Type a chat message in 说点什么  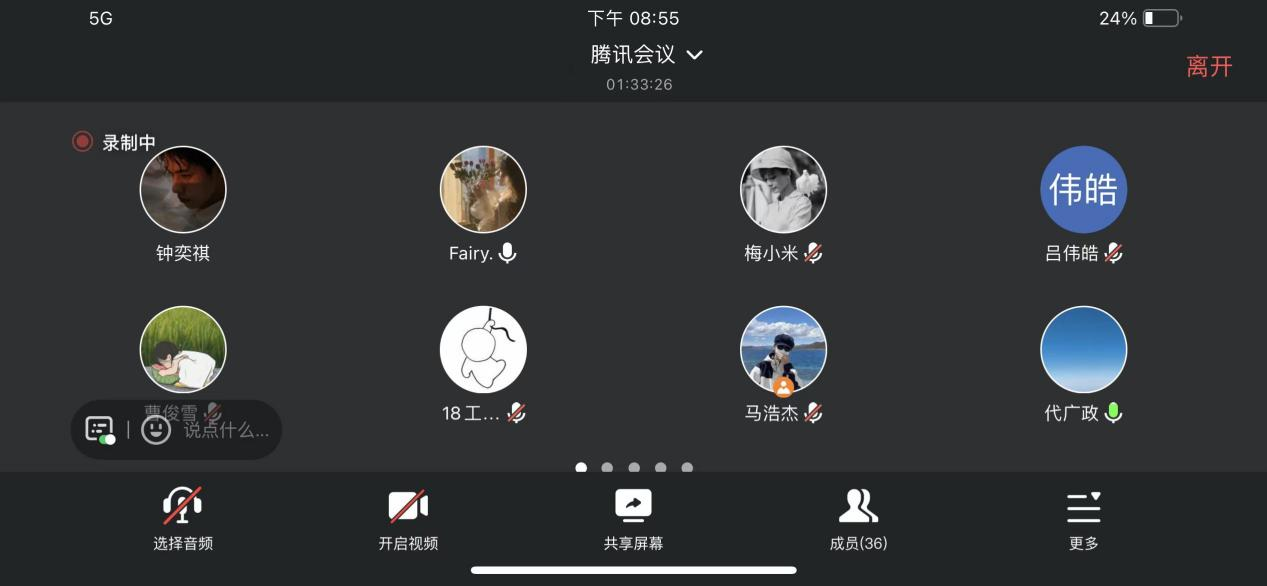point(226,431)
